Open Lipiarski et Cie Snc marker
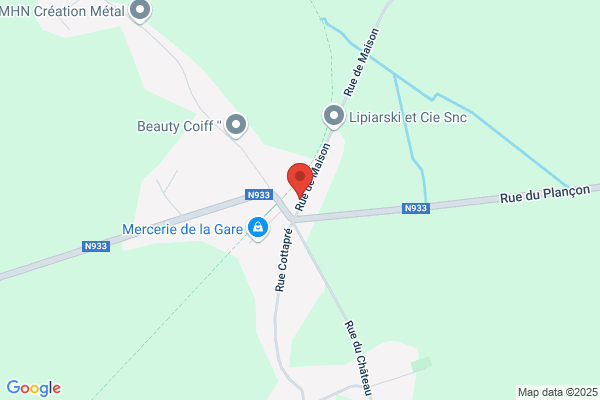Viewport: 600px width, 400px height. [x=334, y=117]
